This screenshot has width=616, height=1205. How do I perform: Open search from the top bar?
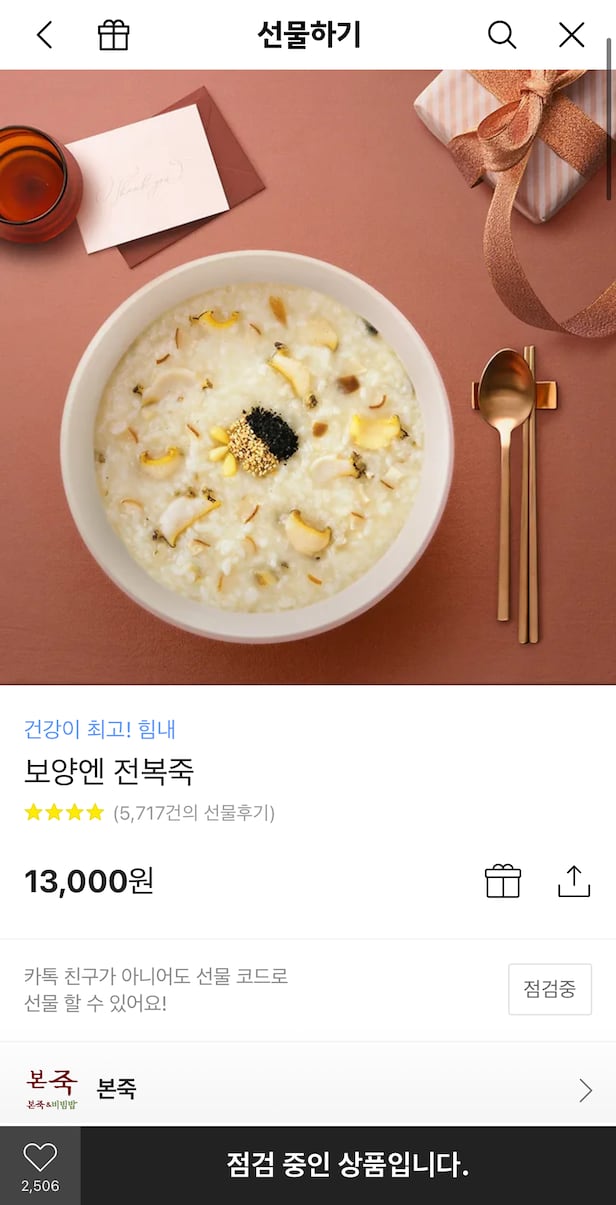(502, 35)
